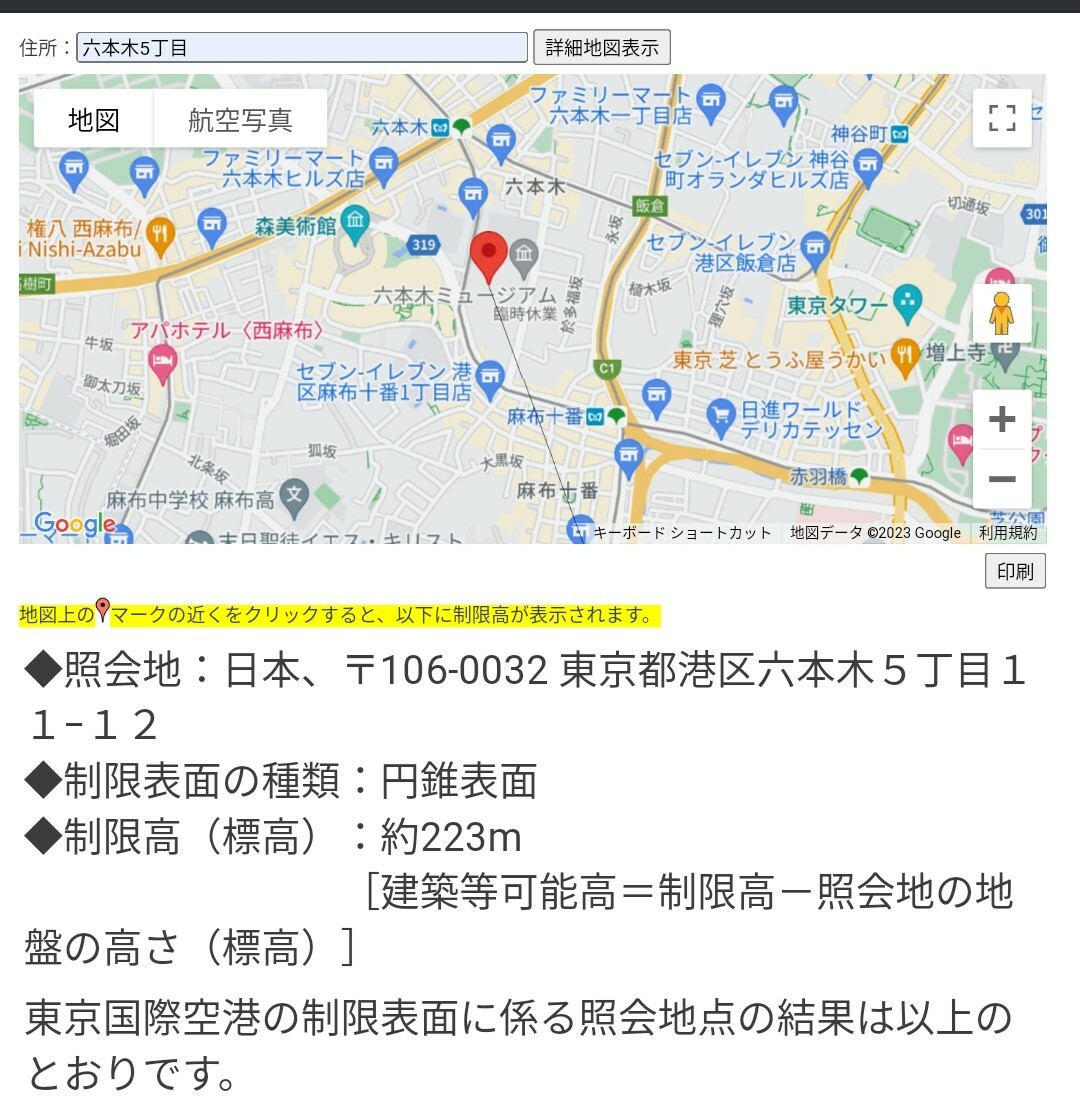This screenshot has width=1080, height=1106.
Task: Open the Google logo link
Action: coord(75,523)
